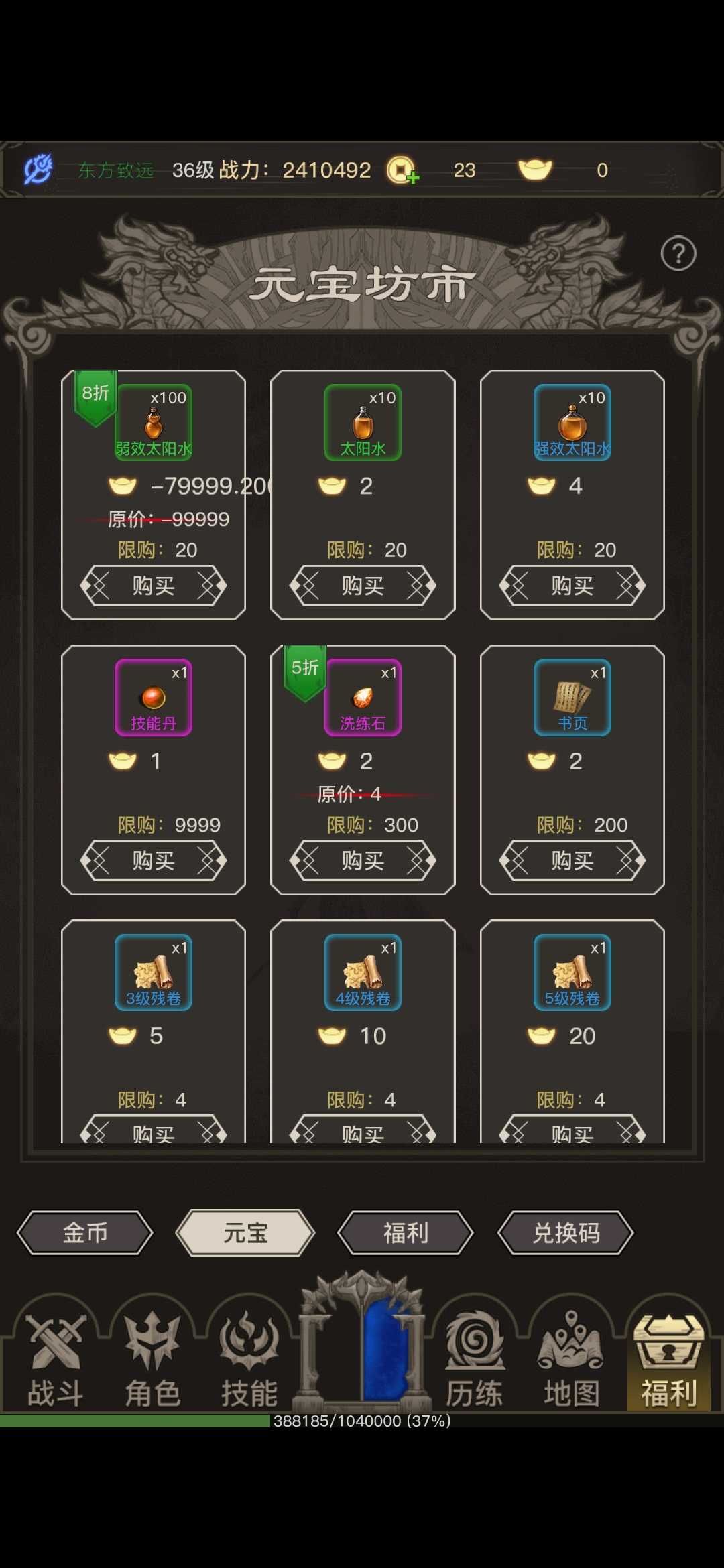Open the help question mark icon
The width and height of the screenshot is (724, 1568).
point(678,253)
